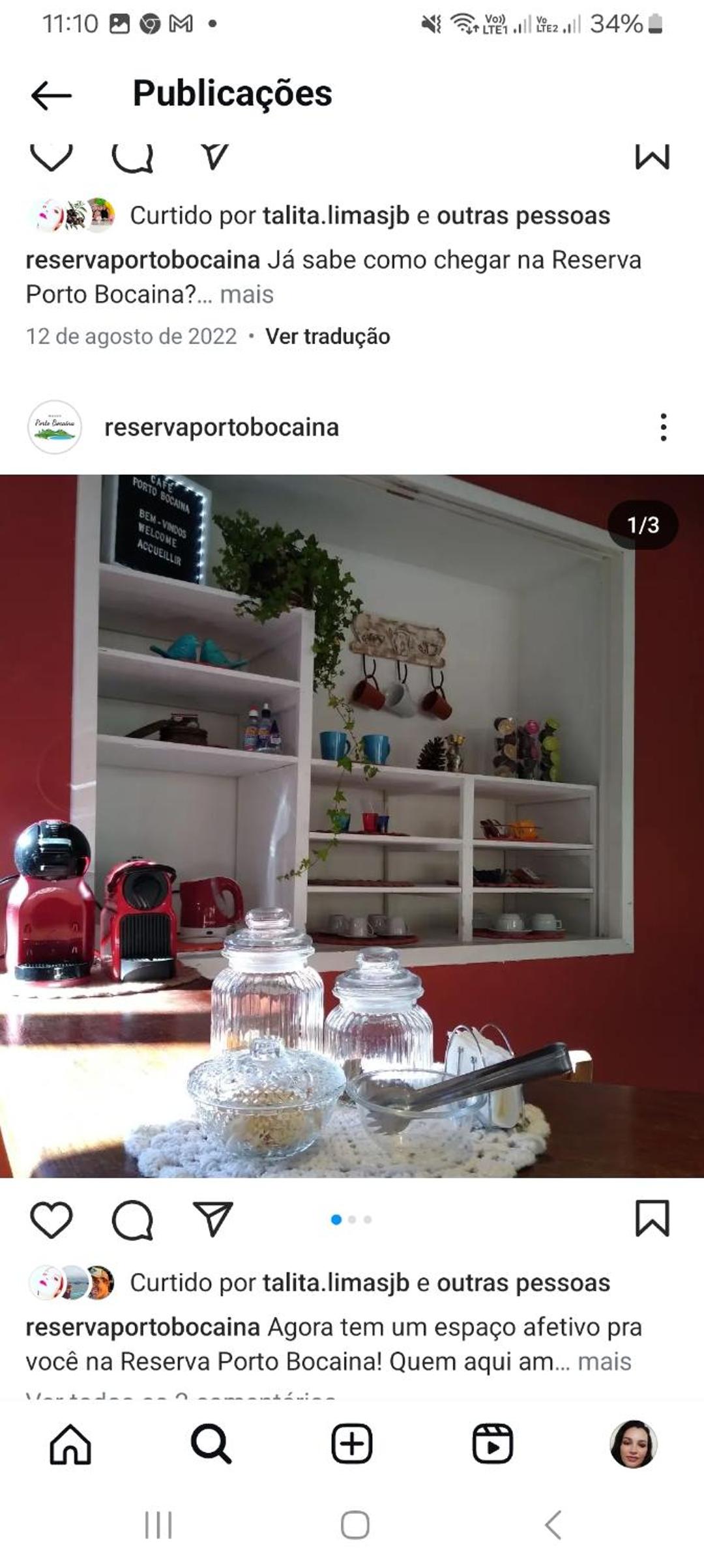
Task: Expand the caption of the August 12 post
Action: click(246, 294)
